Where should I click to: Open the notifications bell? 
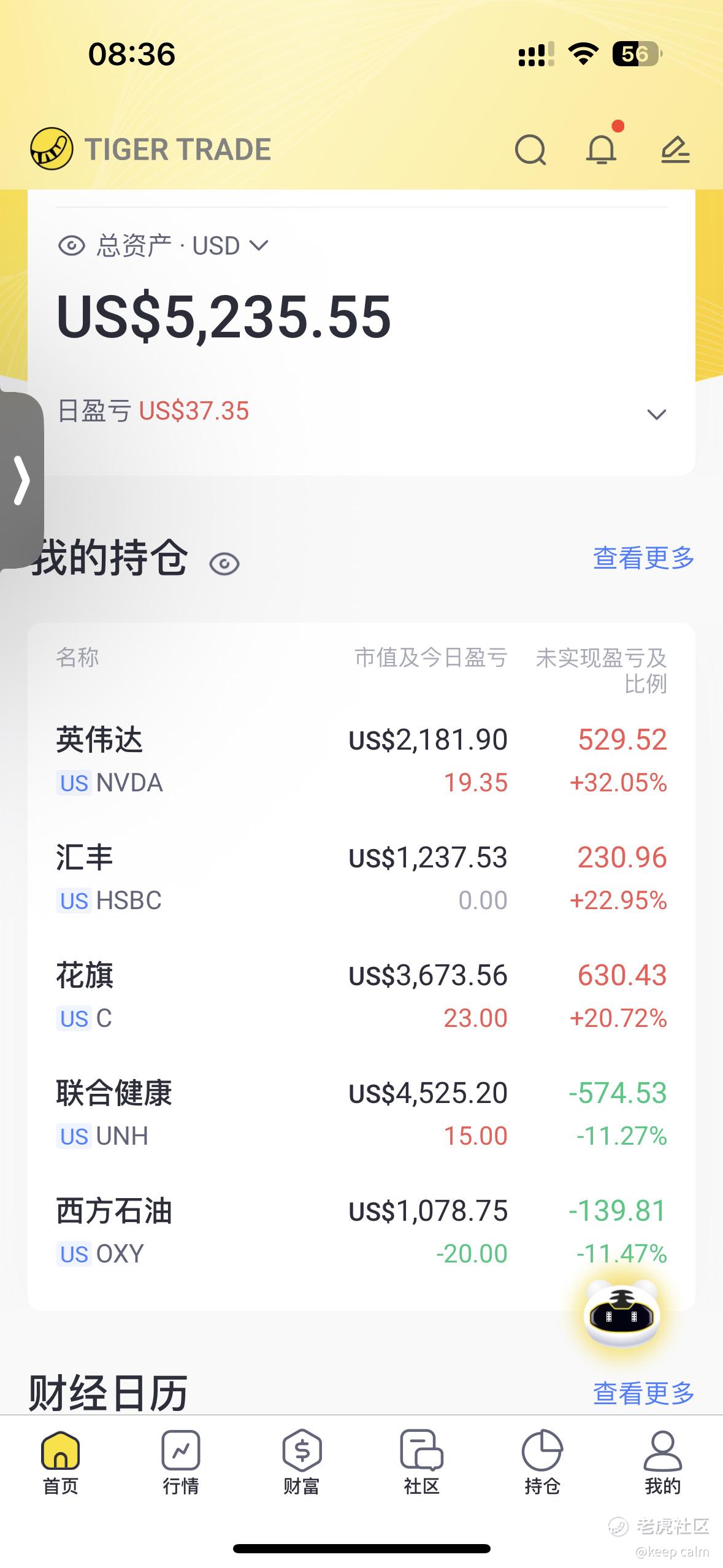[x=601, y=149]
